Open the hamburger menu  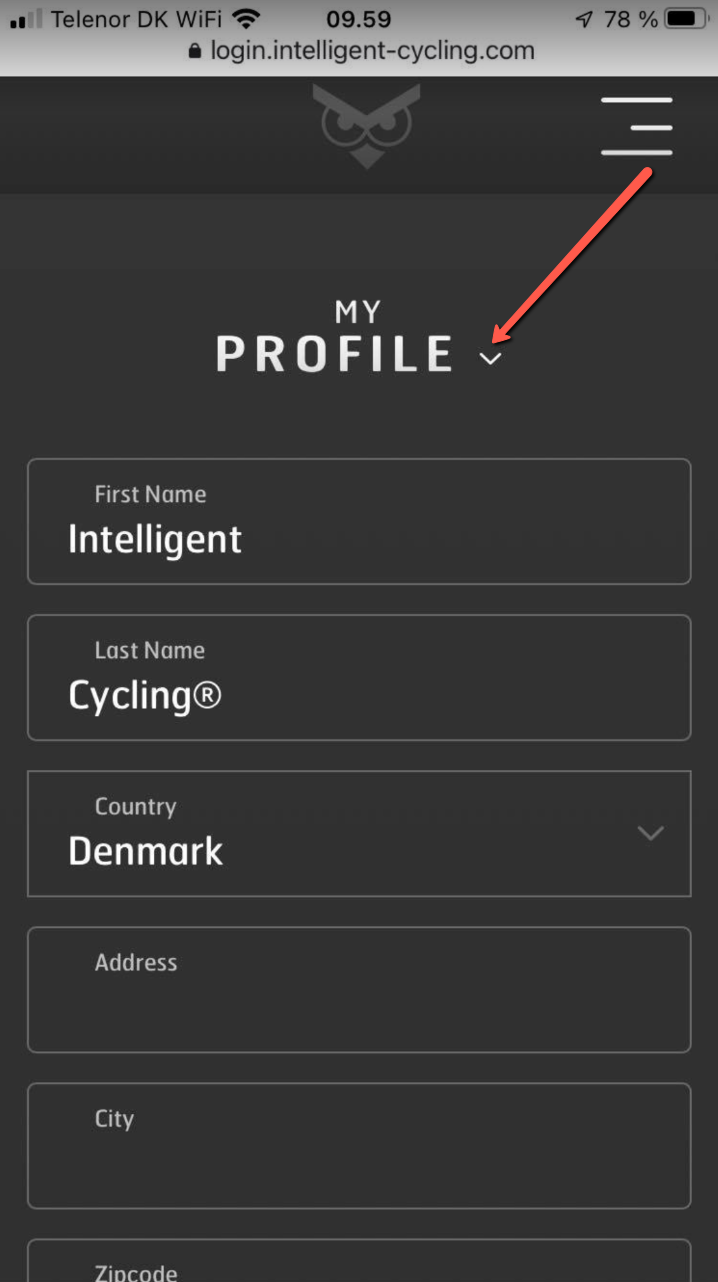[637, 127]
